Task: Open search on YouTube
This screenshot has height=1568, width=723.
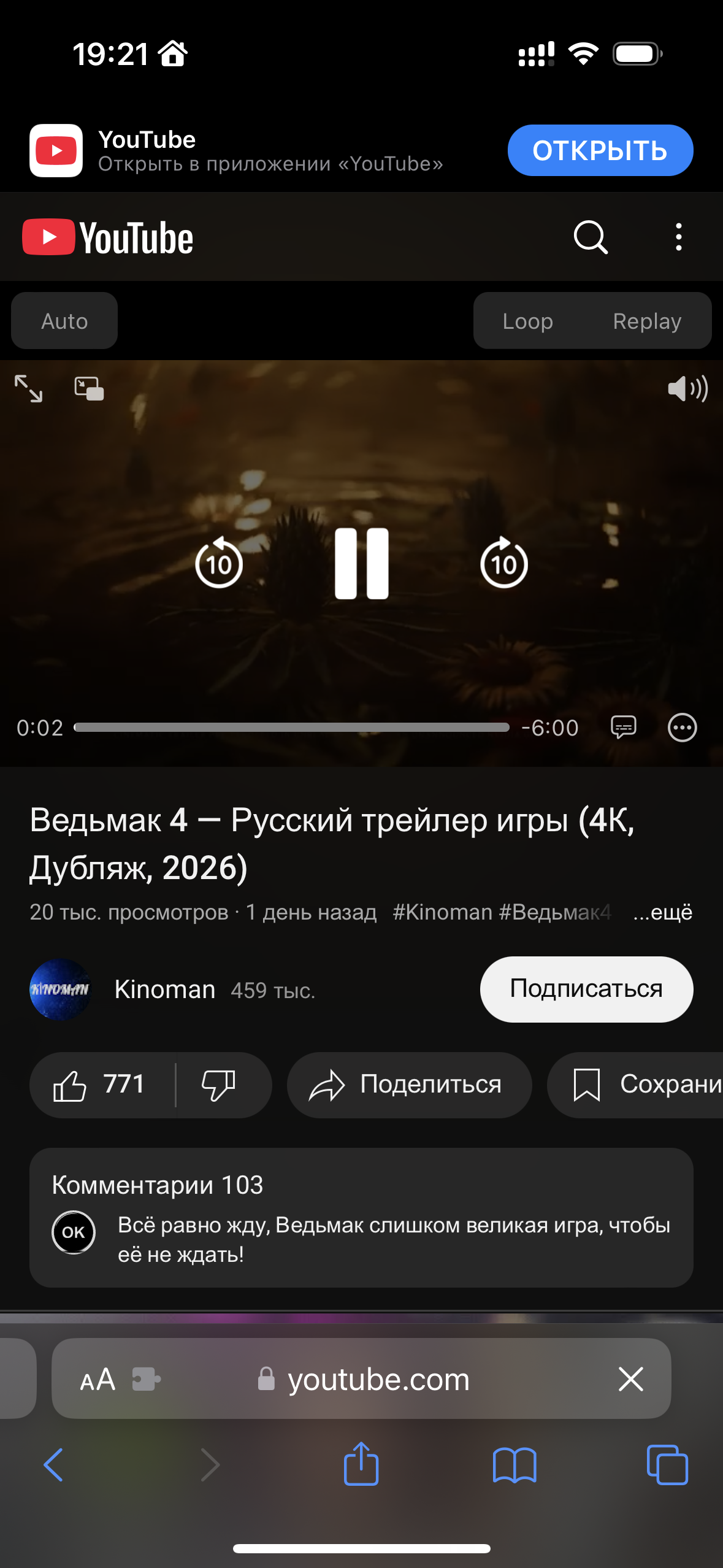Action: 591,237
